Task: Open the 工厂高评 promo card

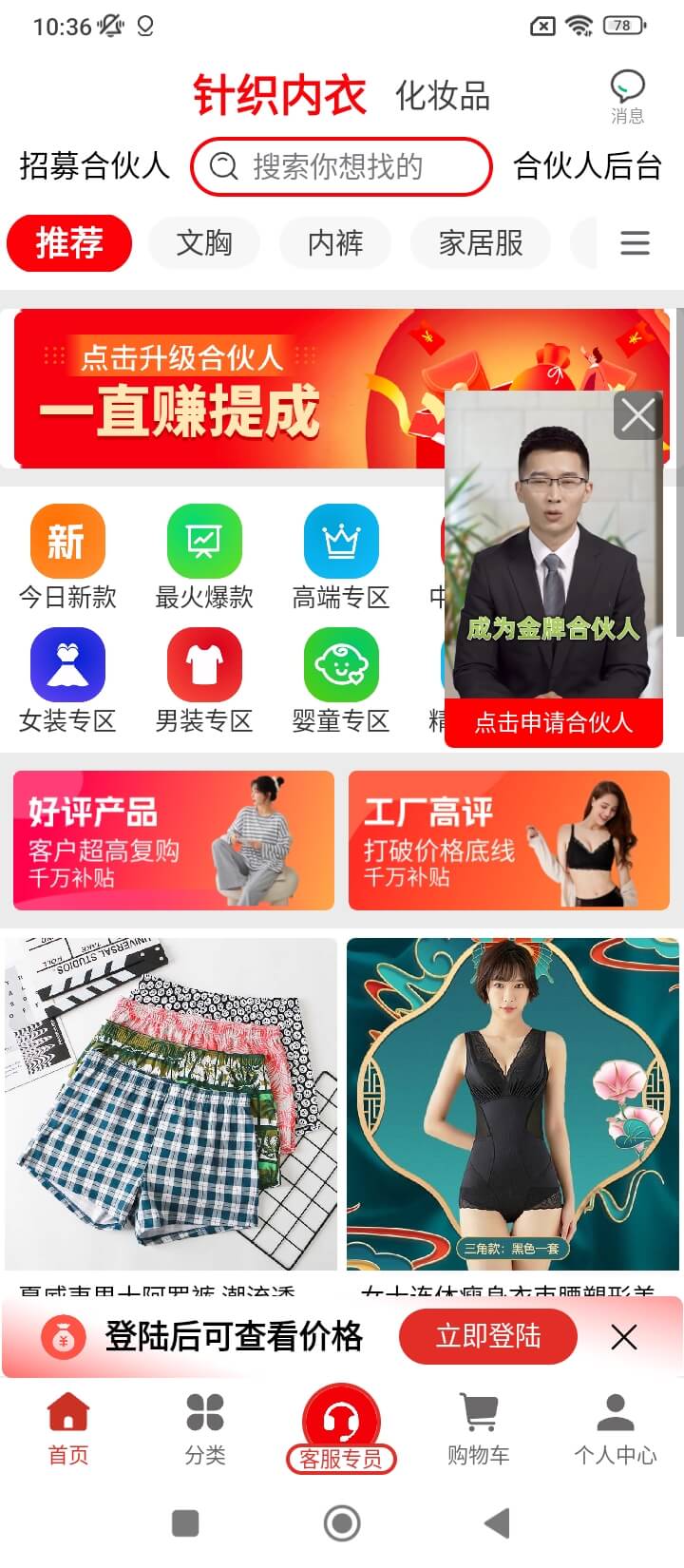Action: click(x=509, y=840)
